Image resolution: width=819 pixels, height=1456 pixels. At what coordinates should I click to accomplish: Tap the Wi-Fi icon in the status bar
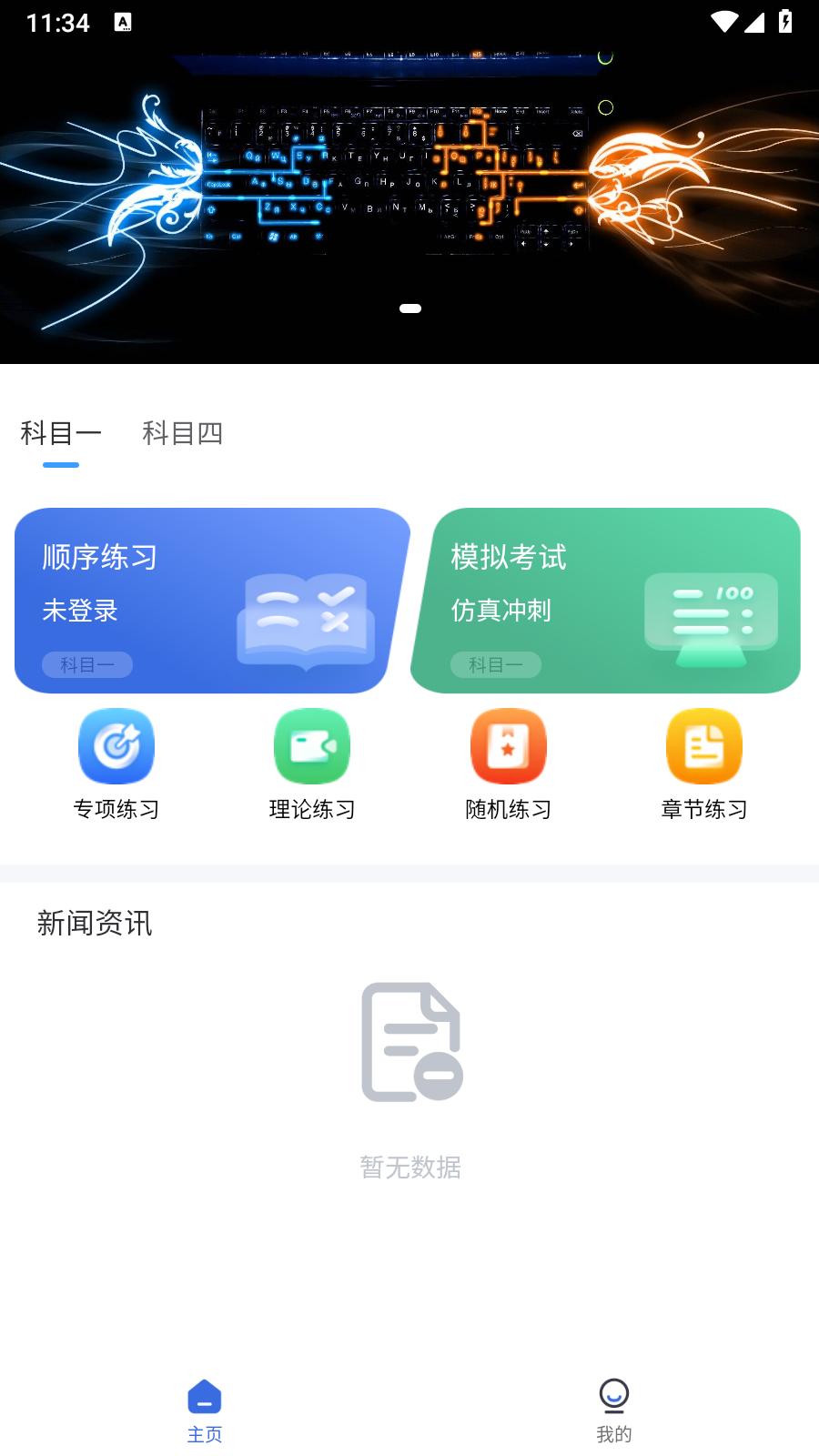pos(723,22)
